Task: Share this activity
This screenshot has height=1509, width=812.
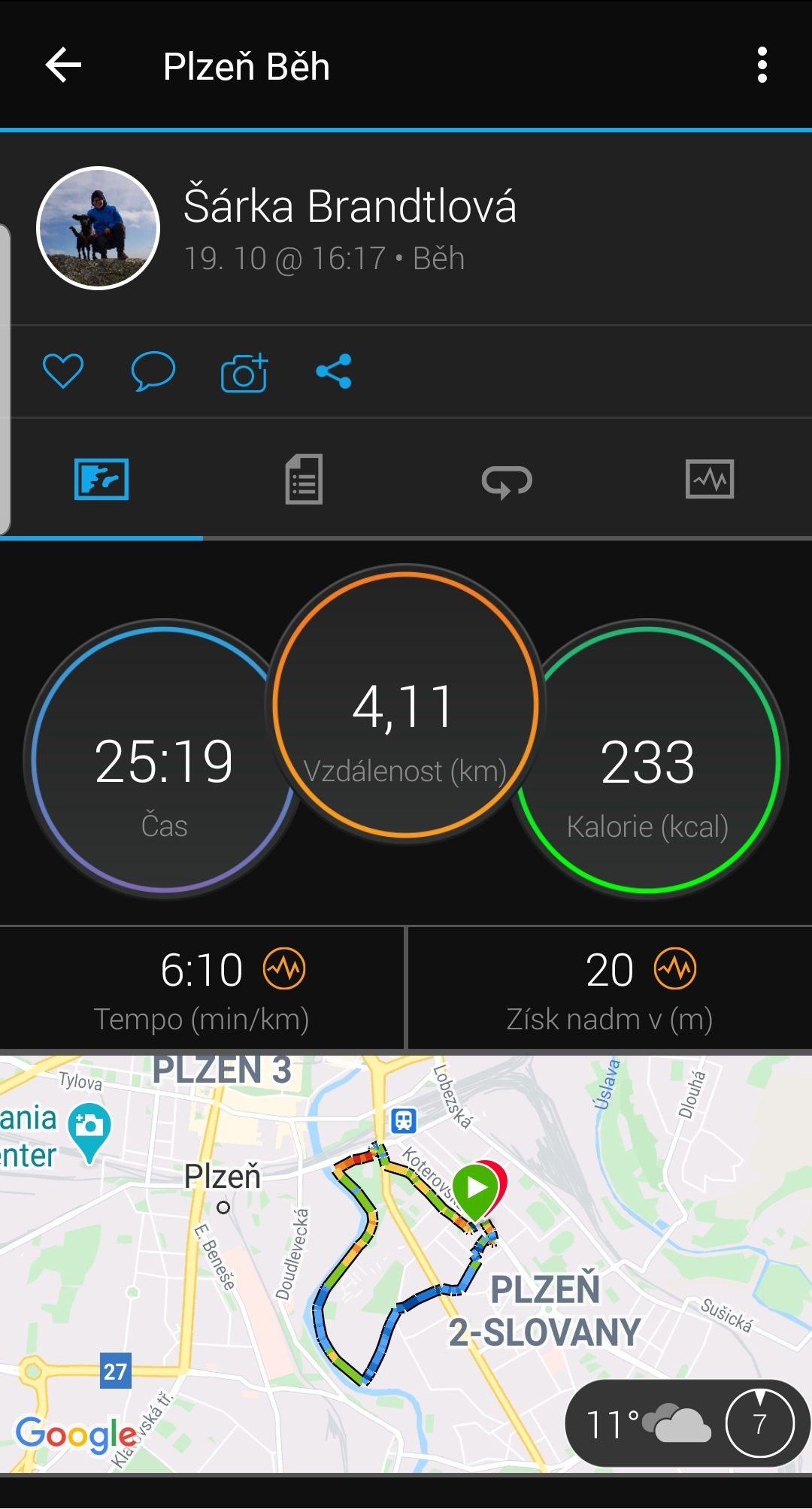Action: [334, 371]
